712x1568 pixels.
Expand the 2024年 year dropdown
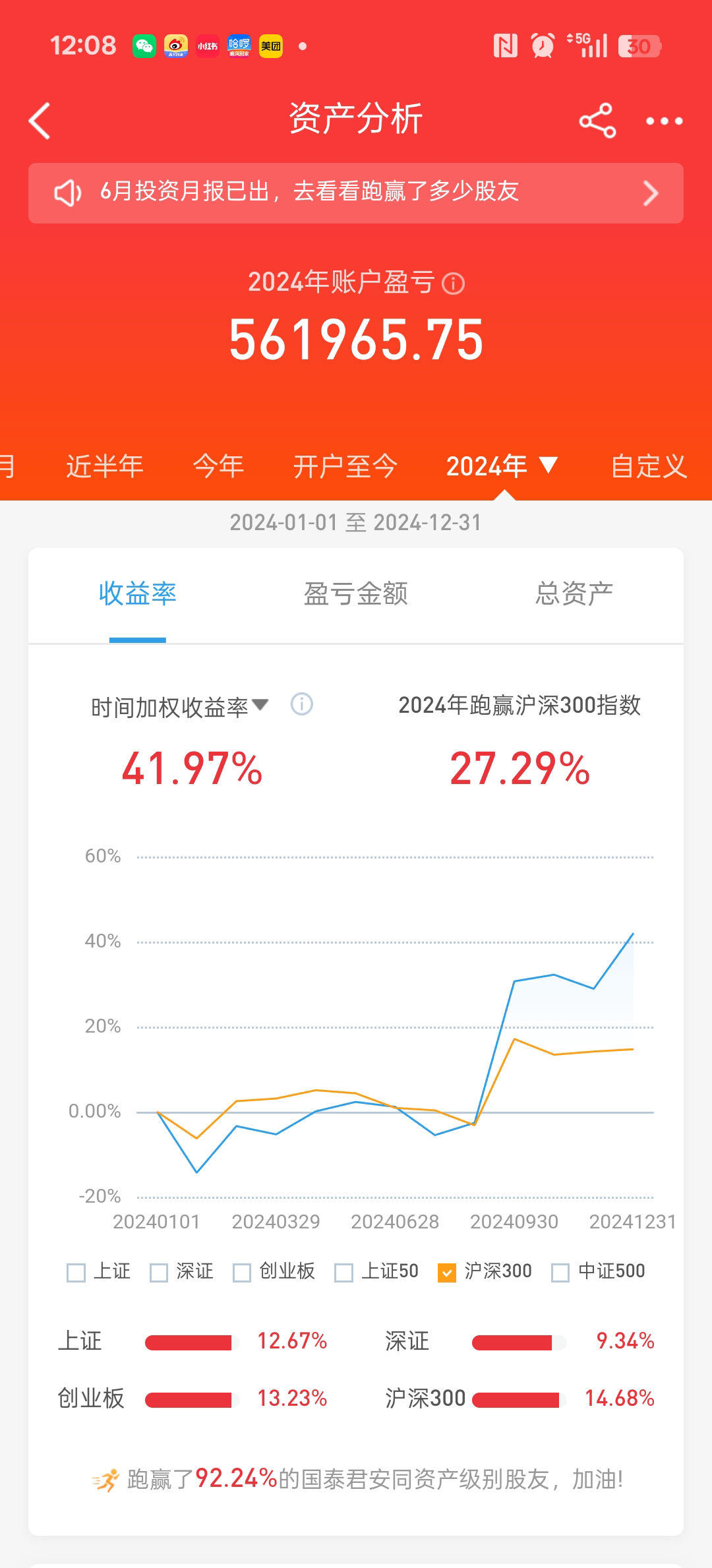[x=502, y=466]
